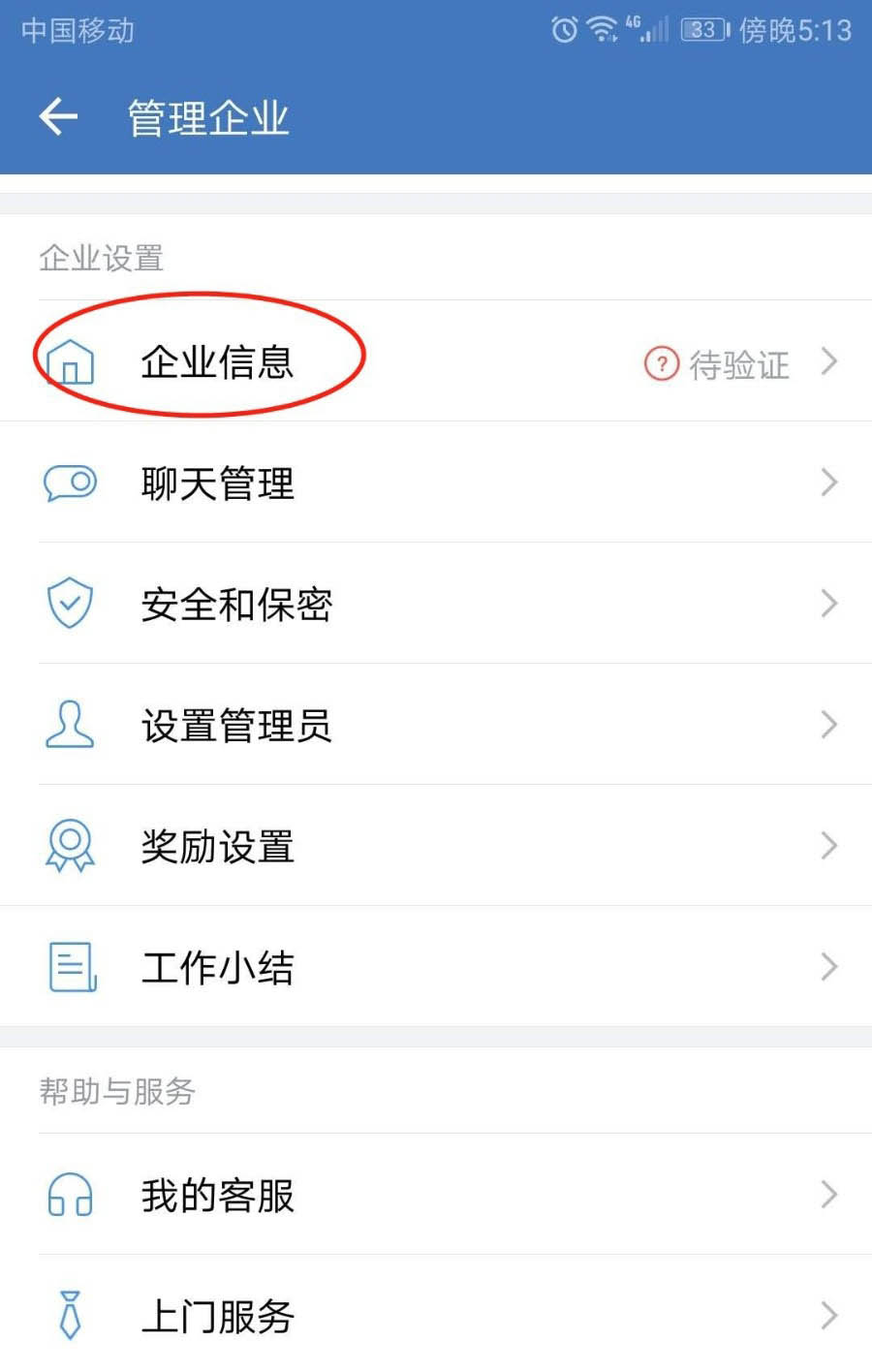Open 聊天管理 via its right chevron
Viewport: 872px width, 1372px height.
pos(830,483)
